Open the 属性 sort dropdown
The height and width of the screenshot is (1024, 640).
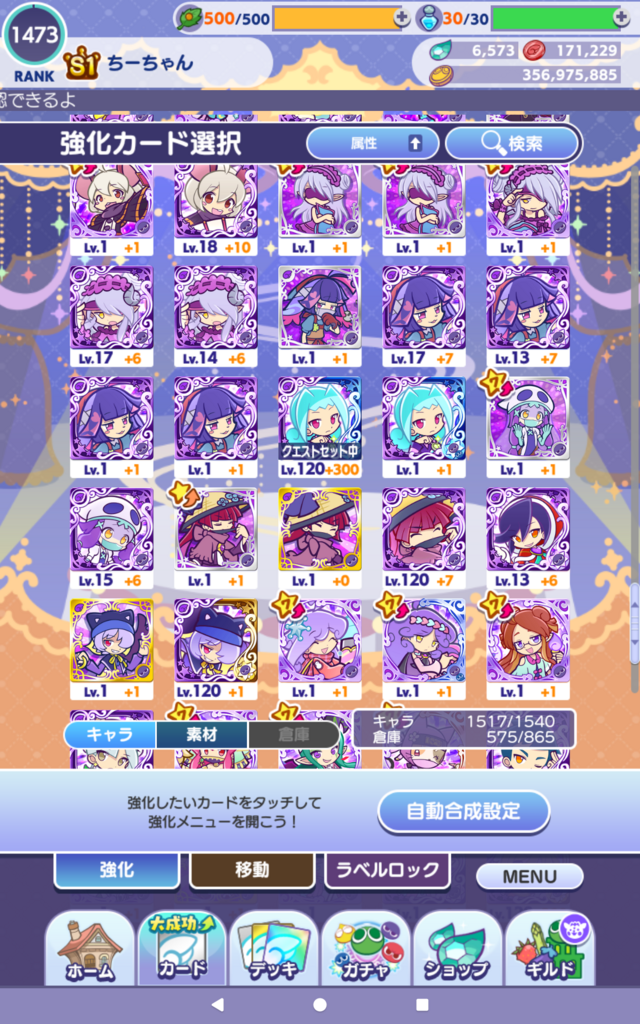[x=372, y=143]
